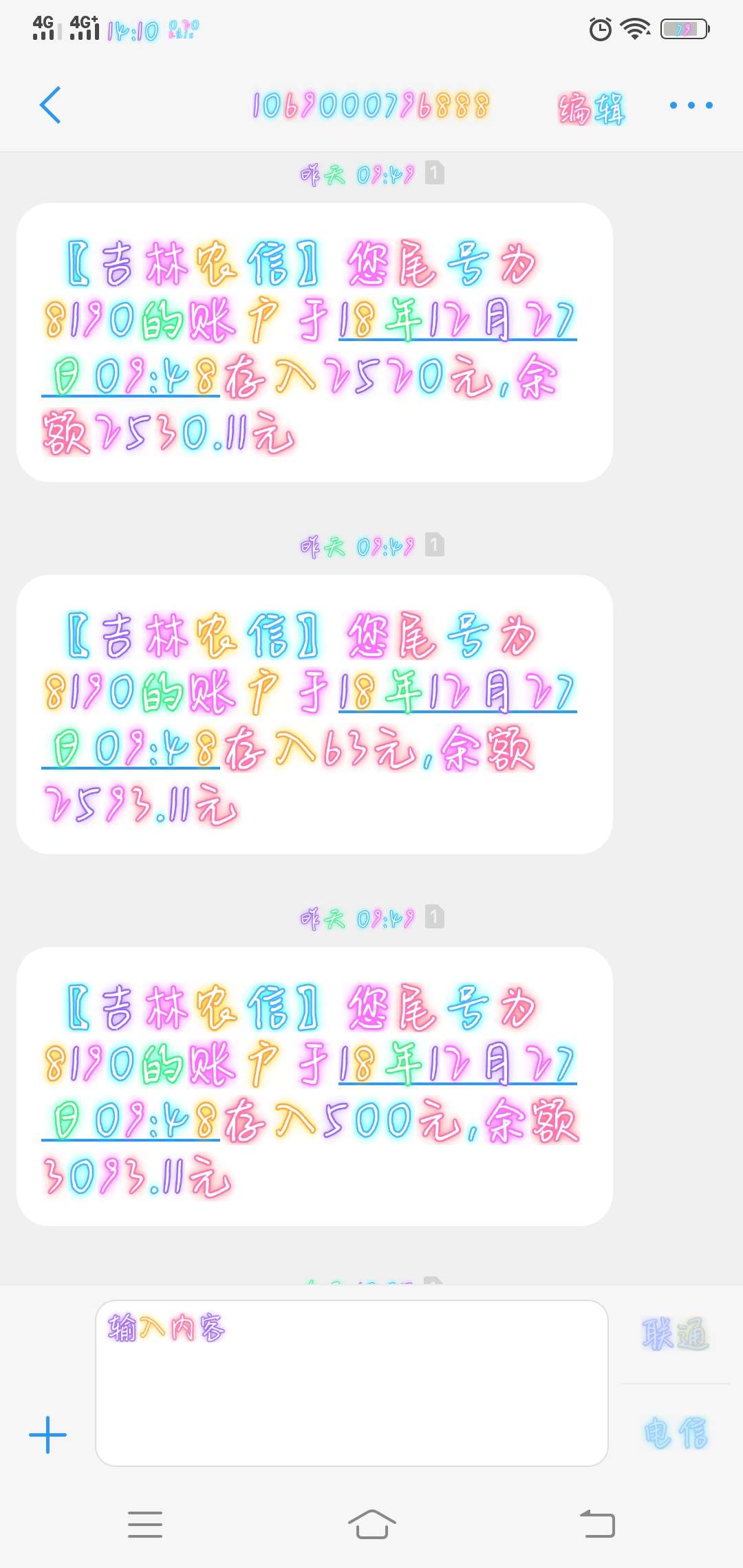
Task: Tap the 4G+ signal indicator
Action: pos(83,28)
